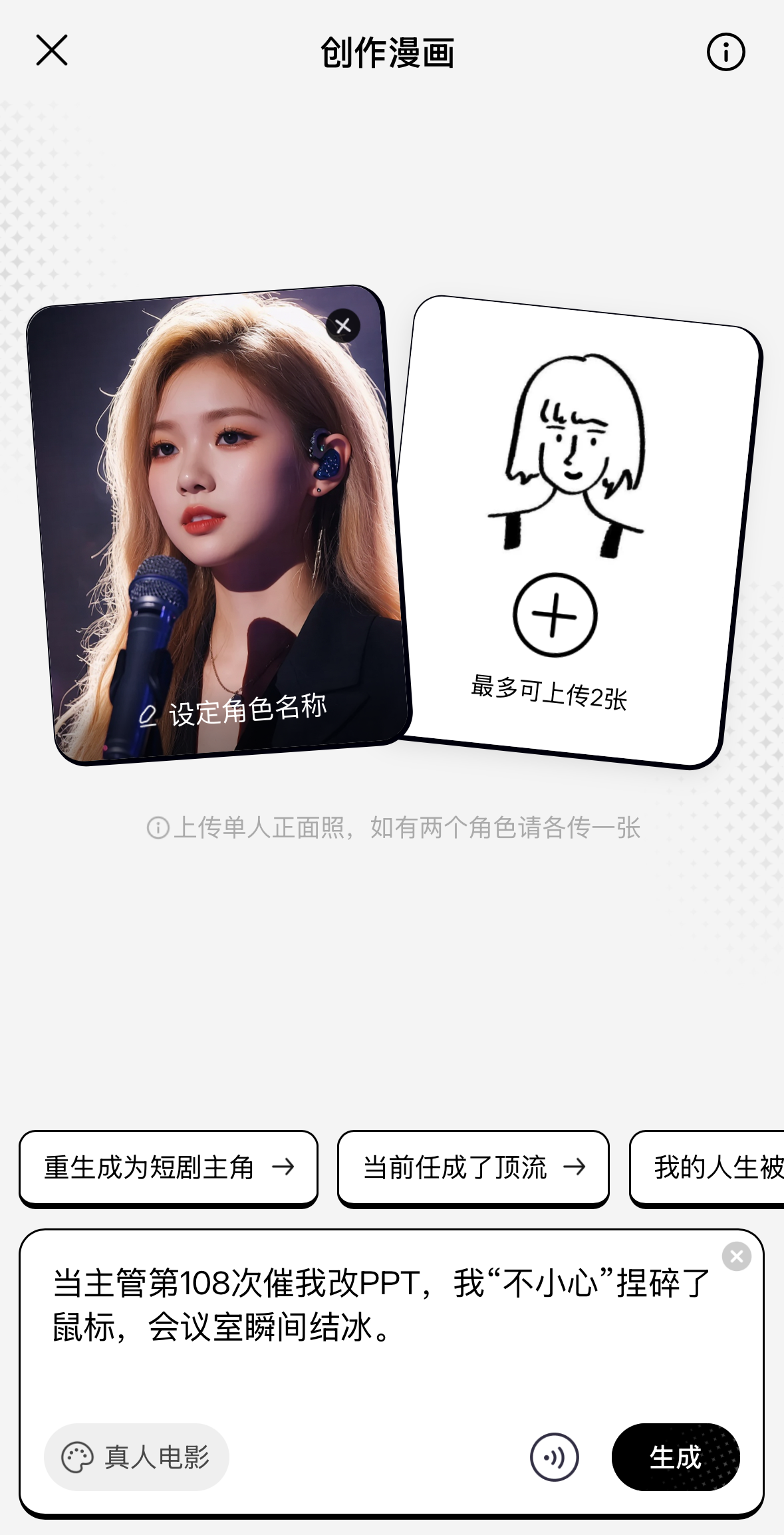This screenshot has width=784, height=1535.
Task: Change the 真人电影 style option
Action: pyautogui.click(x=136, y=1457)
